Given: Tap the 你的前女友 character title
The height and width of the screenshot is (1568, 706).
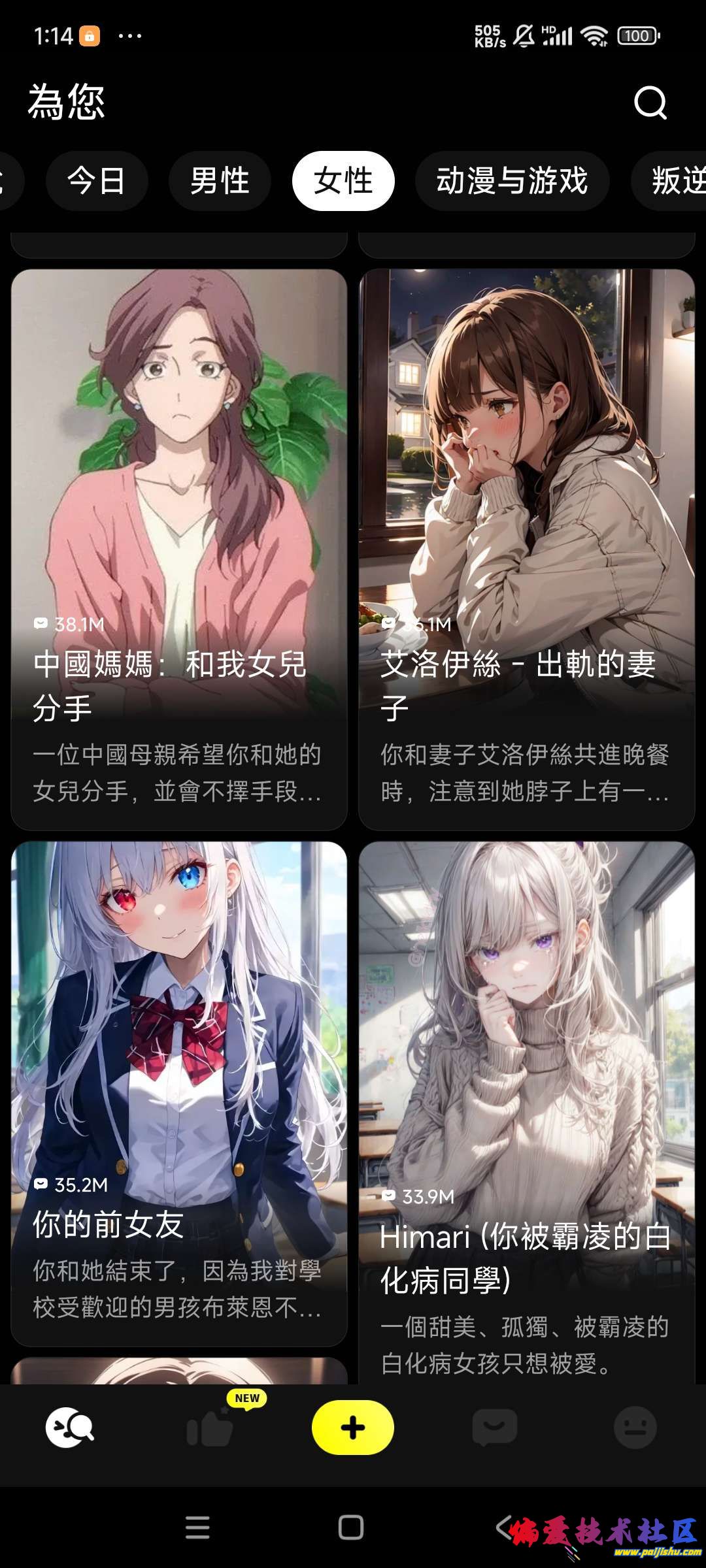Looking at the screenshot, I should click(109, 1222).
